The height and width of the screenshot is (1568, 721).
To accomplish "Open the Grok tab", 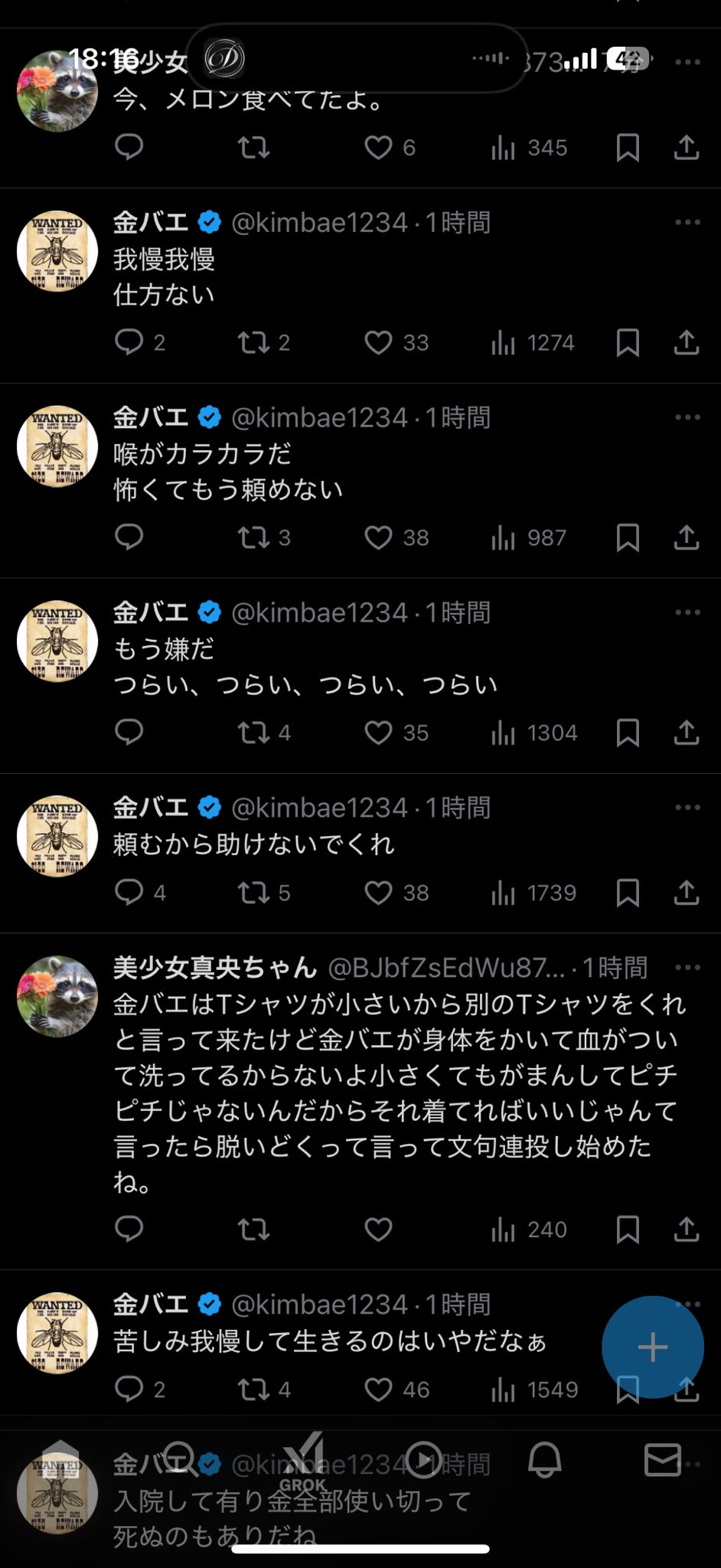I will tap(303, 1461).
